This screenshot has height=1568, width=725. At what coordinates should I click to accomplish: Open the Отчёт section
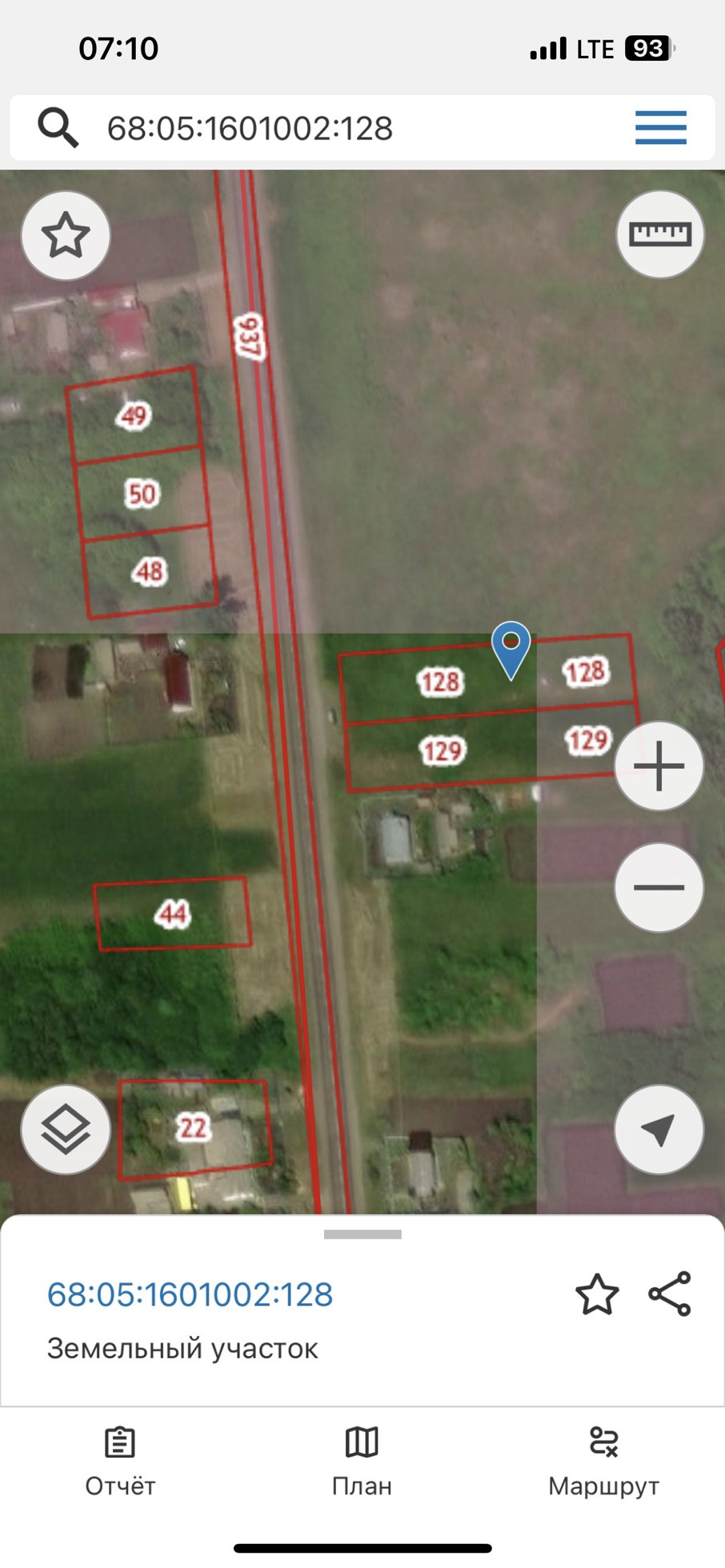point(120,1462)
